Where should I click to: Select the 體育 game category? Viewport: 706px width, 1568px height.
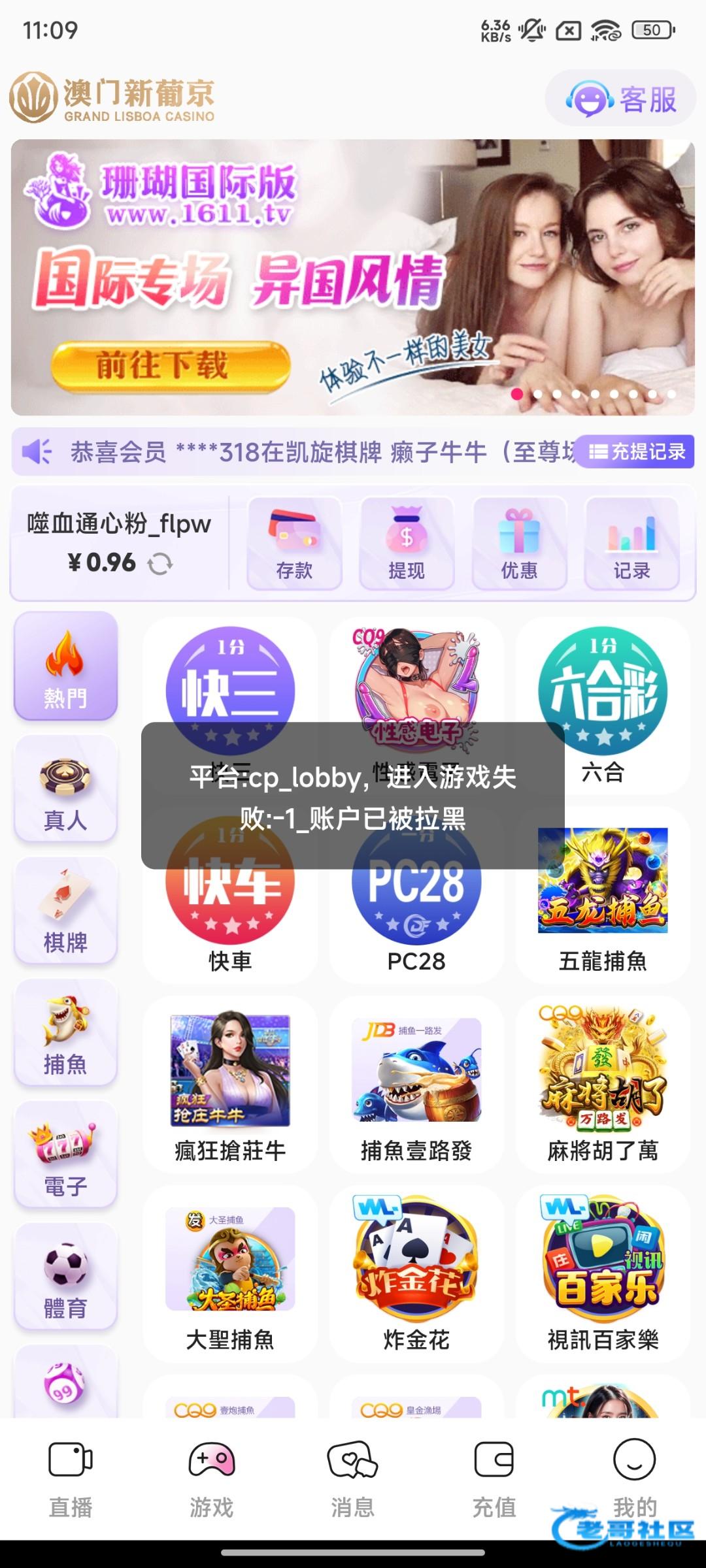65,1277
